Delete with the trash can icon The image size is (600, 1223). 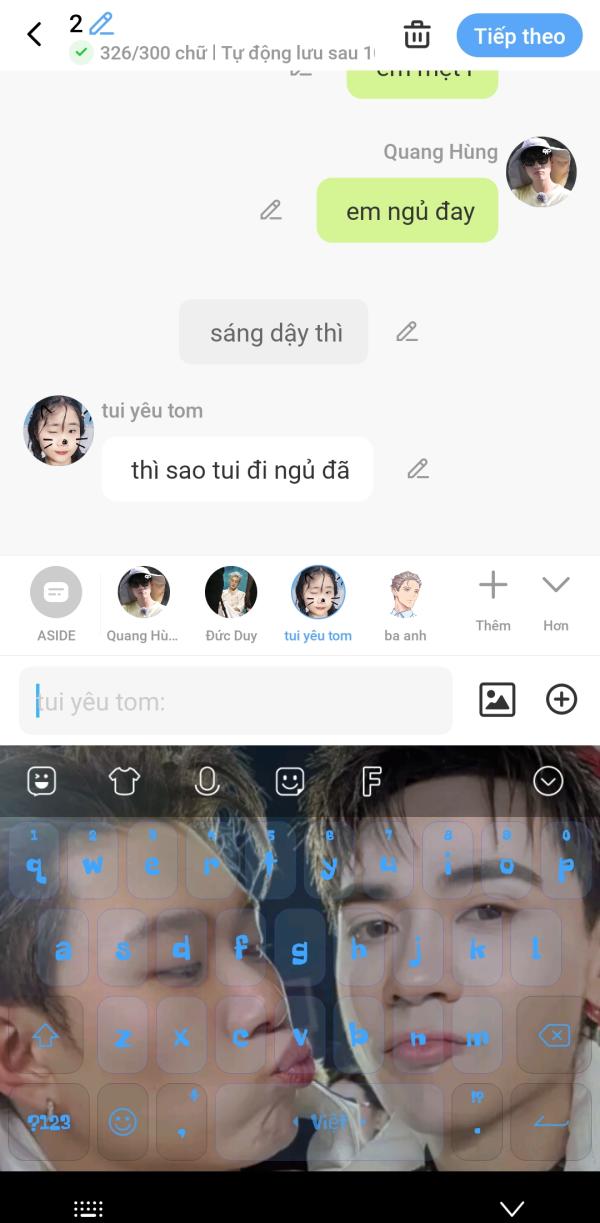tap(417, 35)
